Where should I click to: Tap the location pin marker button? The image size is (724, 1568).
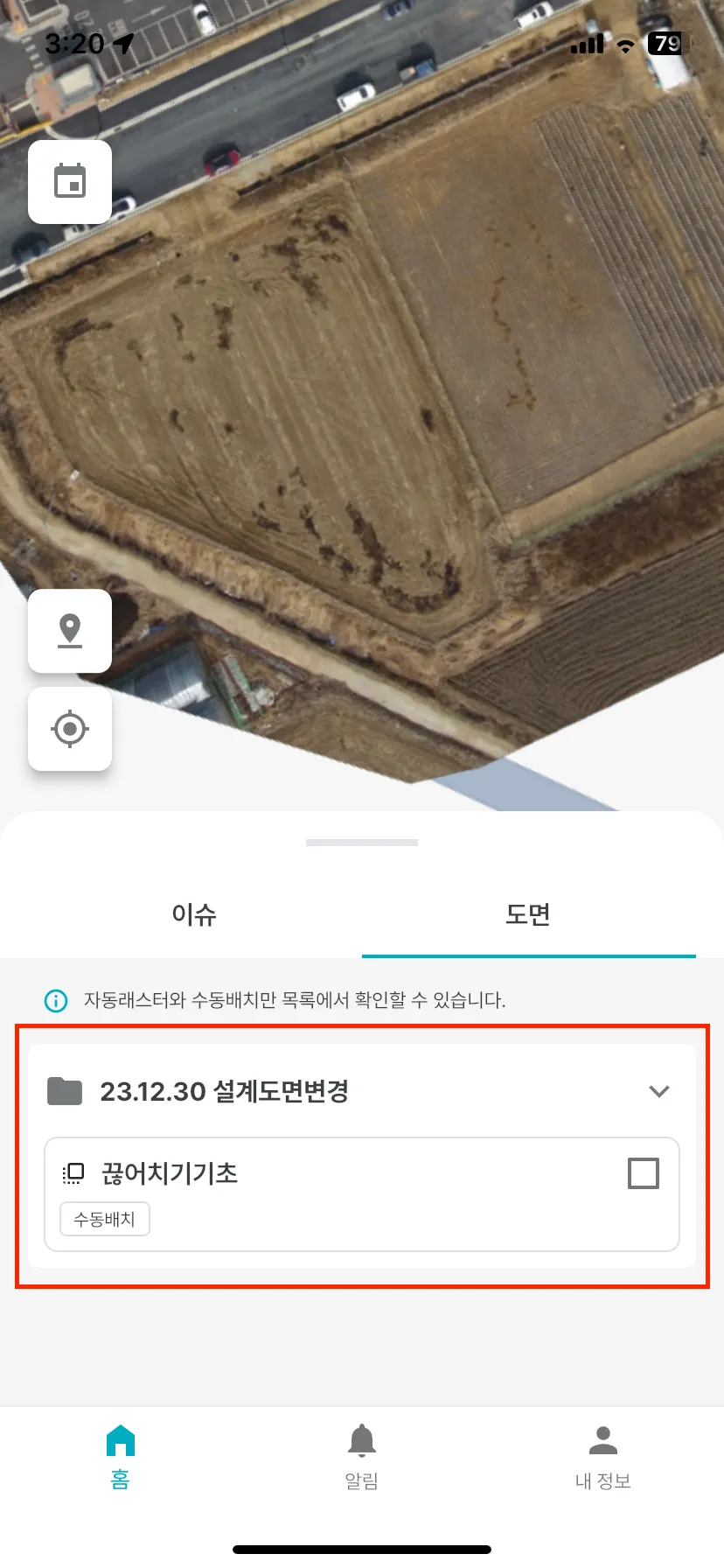point(70,631)
